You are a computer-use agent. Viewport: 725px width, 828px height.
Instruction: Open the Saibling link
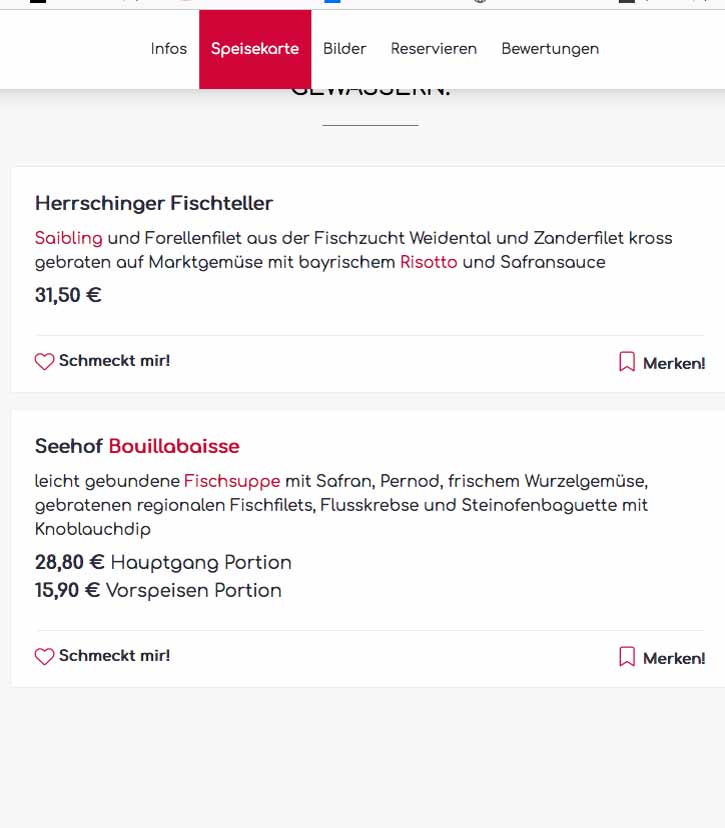pyautogui.click(x=69, y=238)
